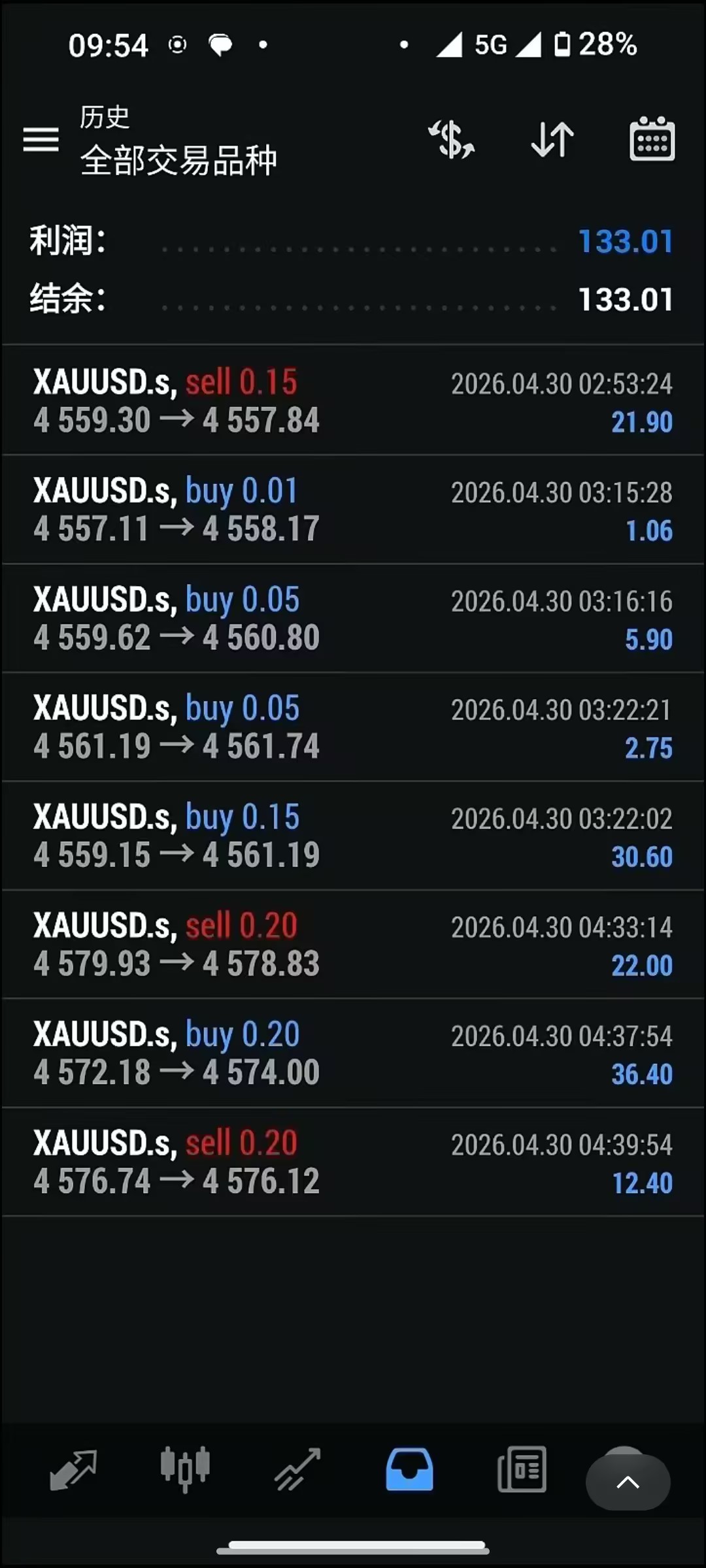Screen dimensions: 706x1568
Task: Open the sell 0.15 trade at 02:53:24
Action: (x=353, y=400)
